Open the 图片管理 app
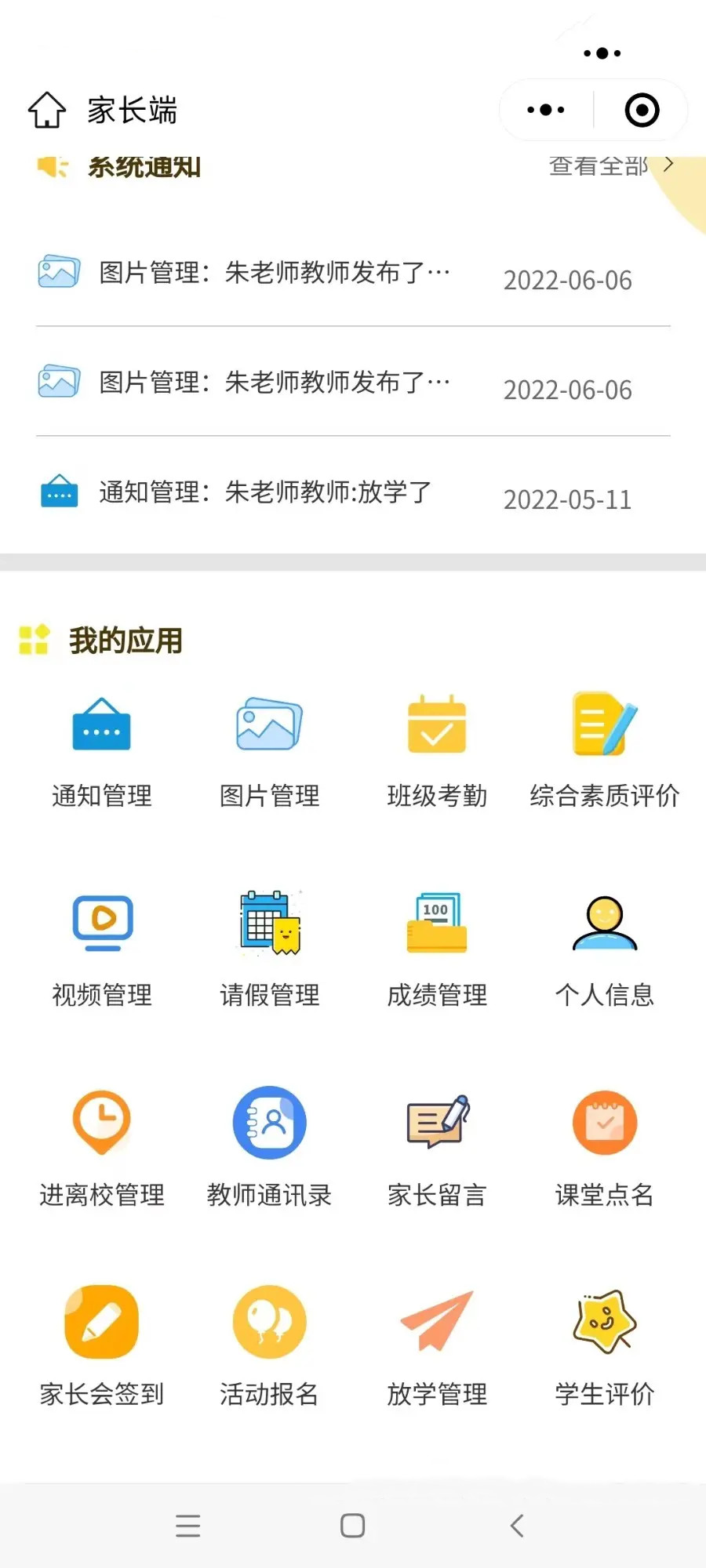The width and height of the screenshot is (706, 1568). coord(269,753)
